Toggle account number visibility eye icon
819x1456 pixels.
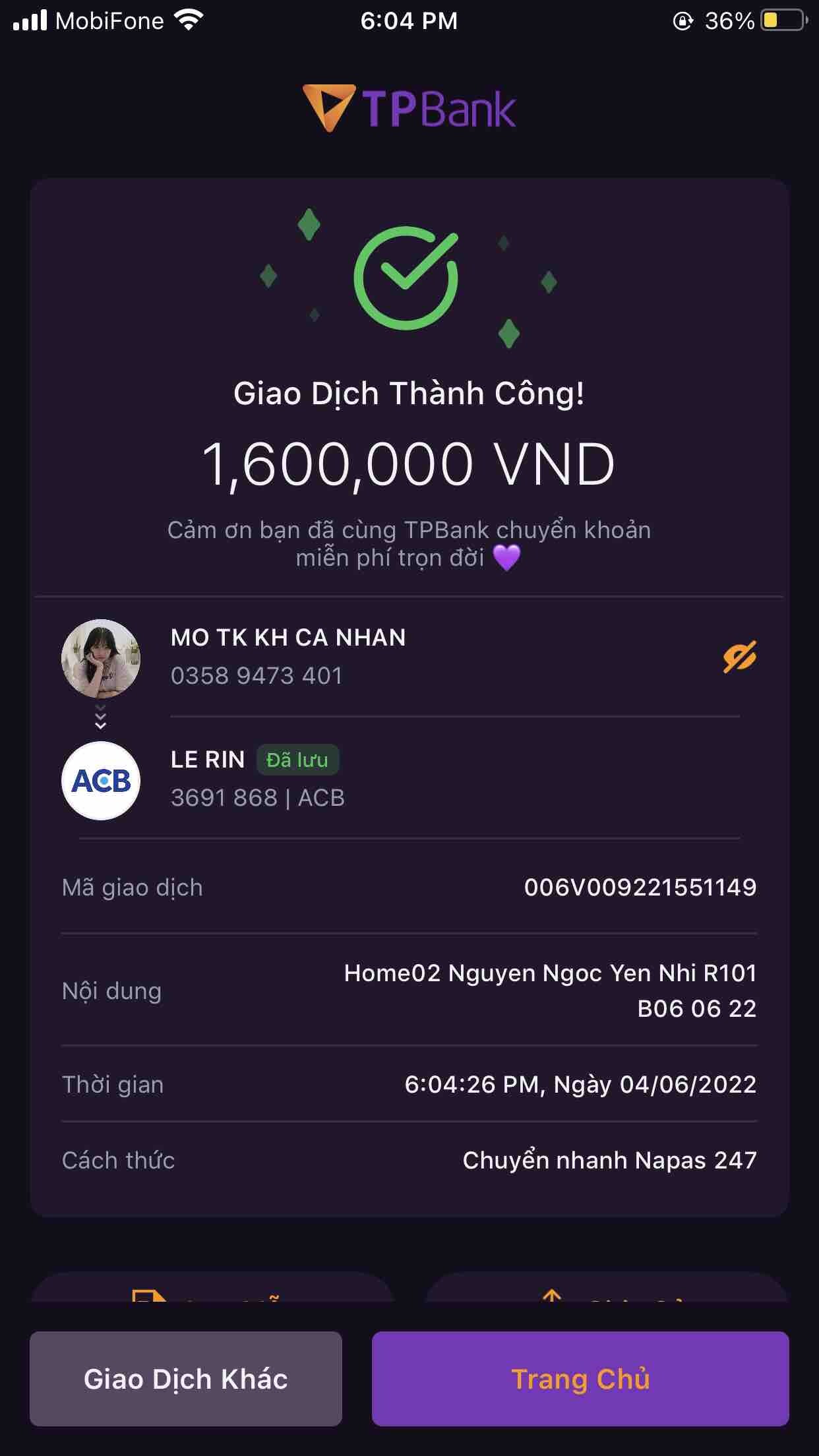[739, 657]
